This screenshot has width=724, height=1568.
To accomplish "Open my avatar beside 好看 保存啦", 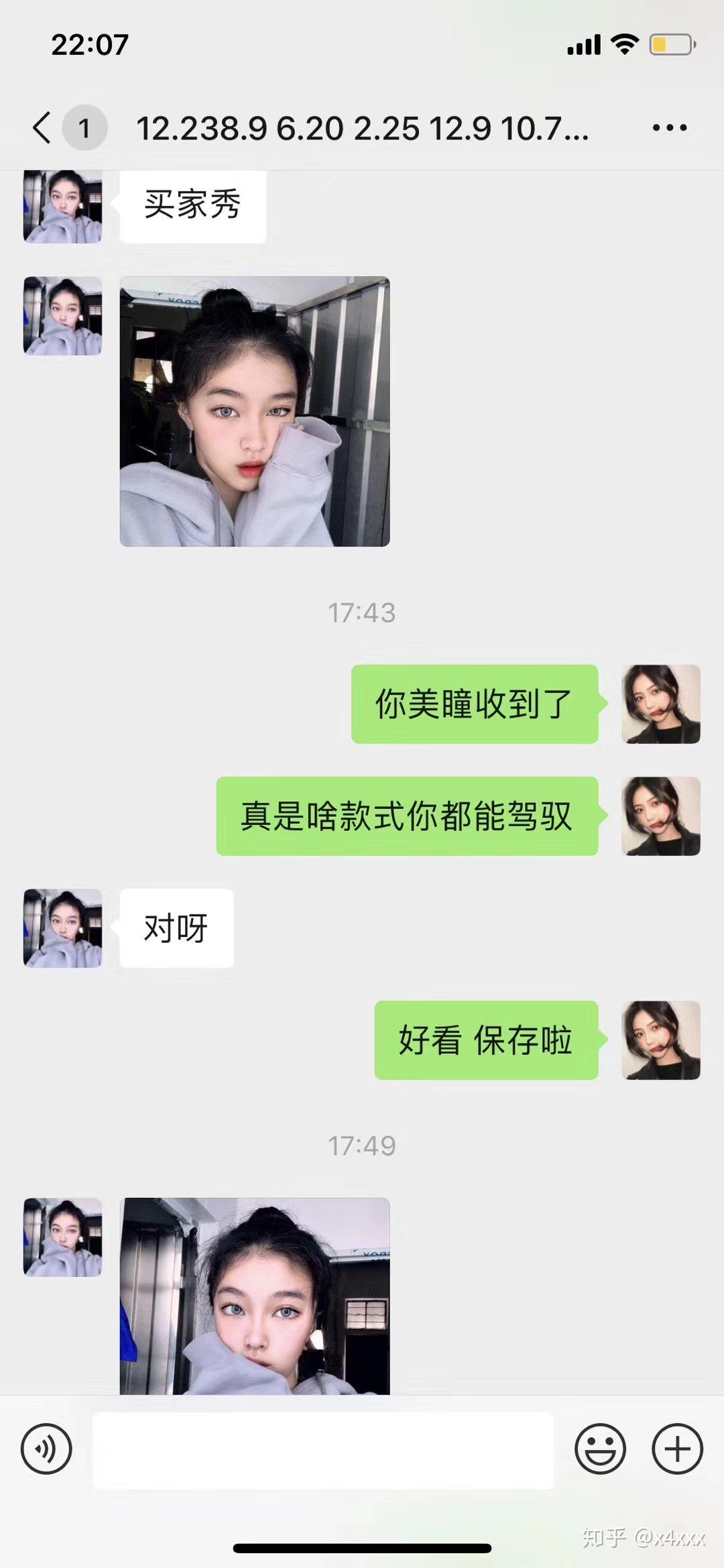I will (661, 1040).
